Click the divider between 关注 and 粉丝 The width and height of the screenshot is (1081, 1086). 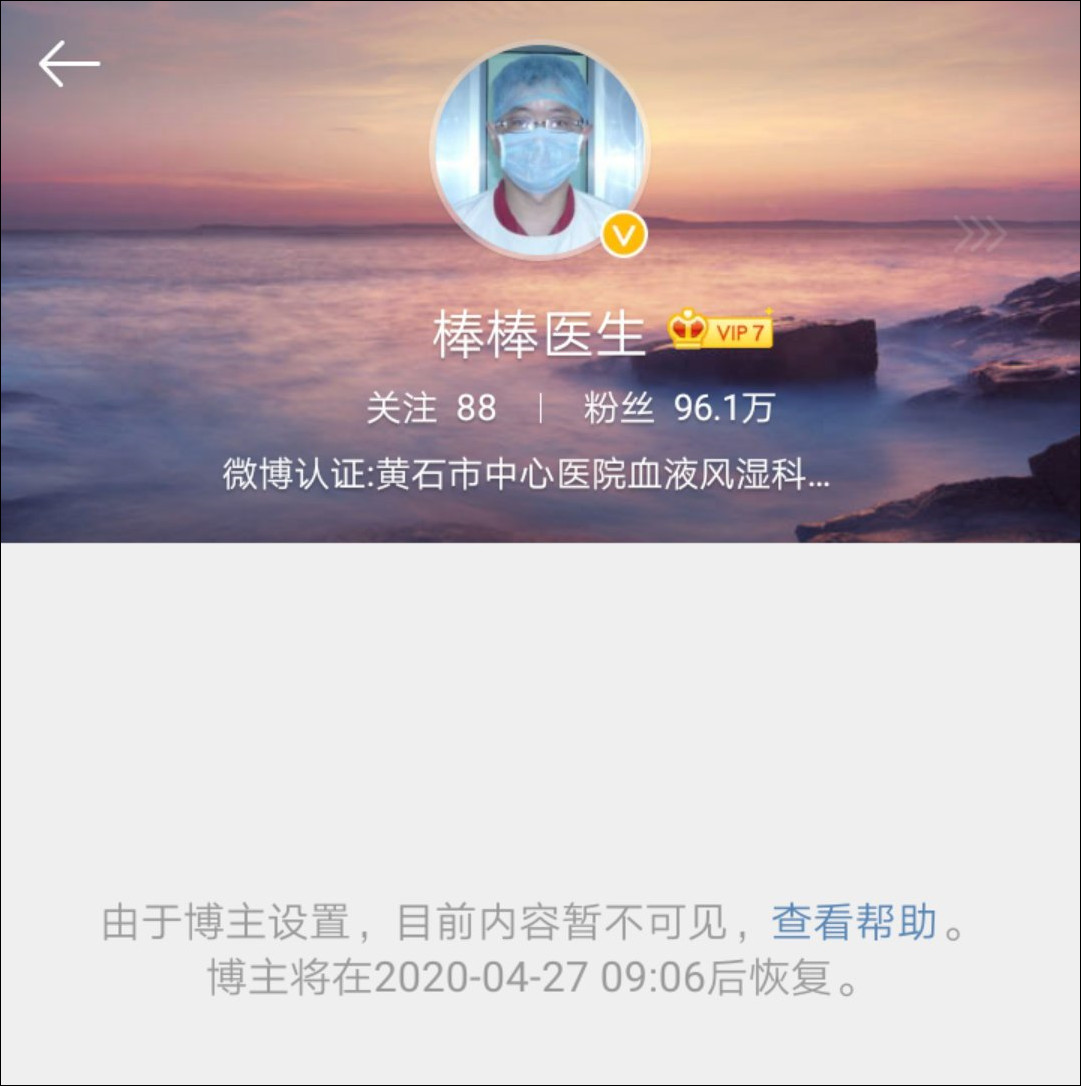[542, 405]
